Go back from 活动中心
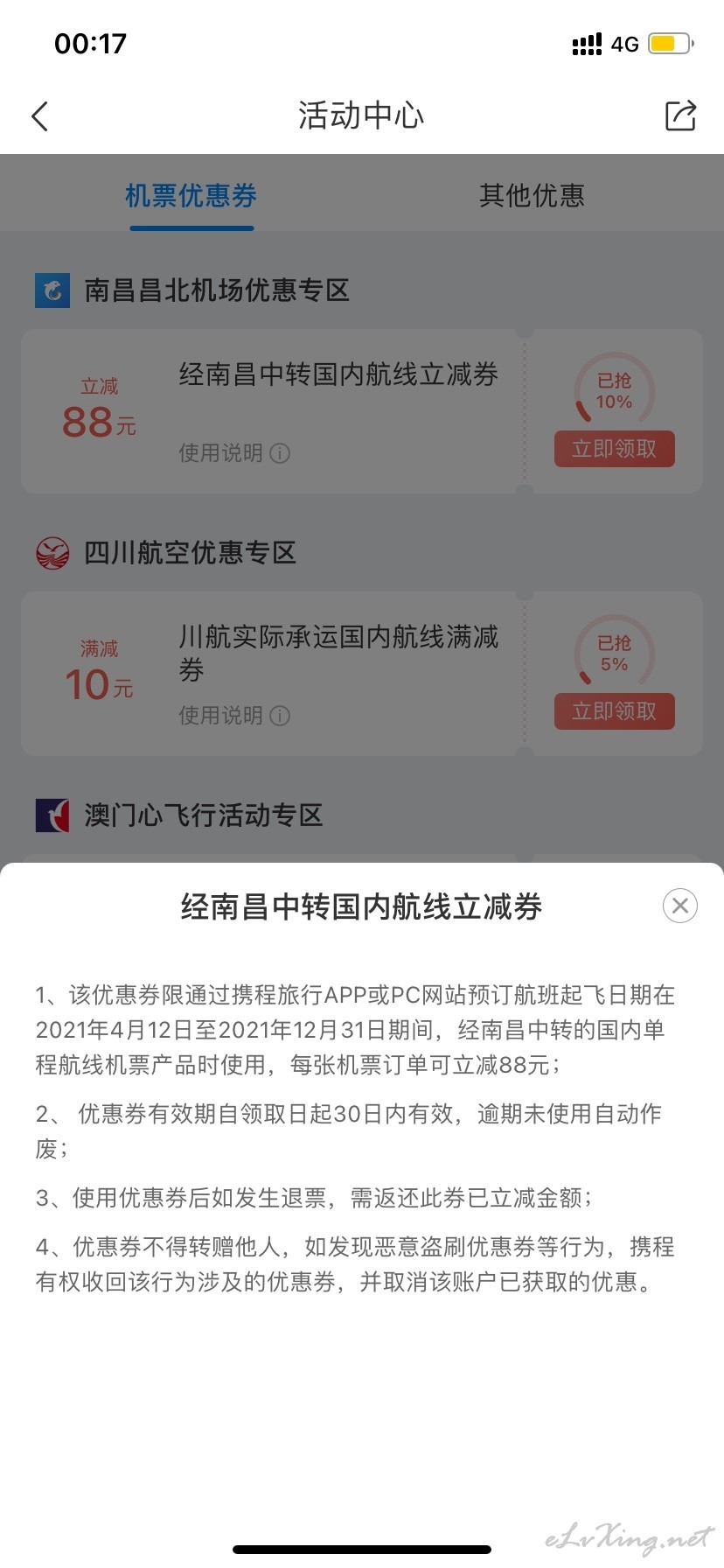Viewport: 724px width, 1568px height. pyautogui.click(x=40, y=115)
